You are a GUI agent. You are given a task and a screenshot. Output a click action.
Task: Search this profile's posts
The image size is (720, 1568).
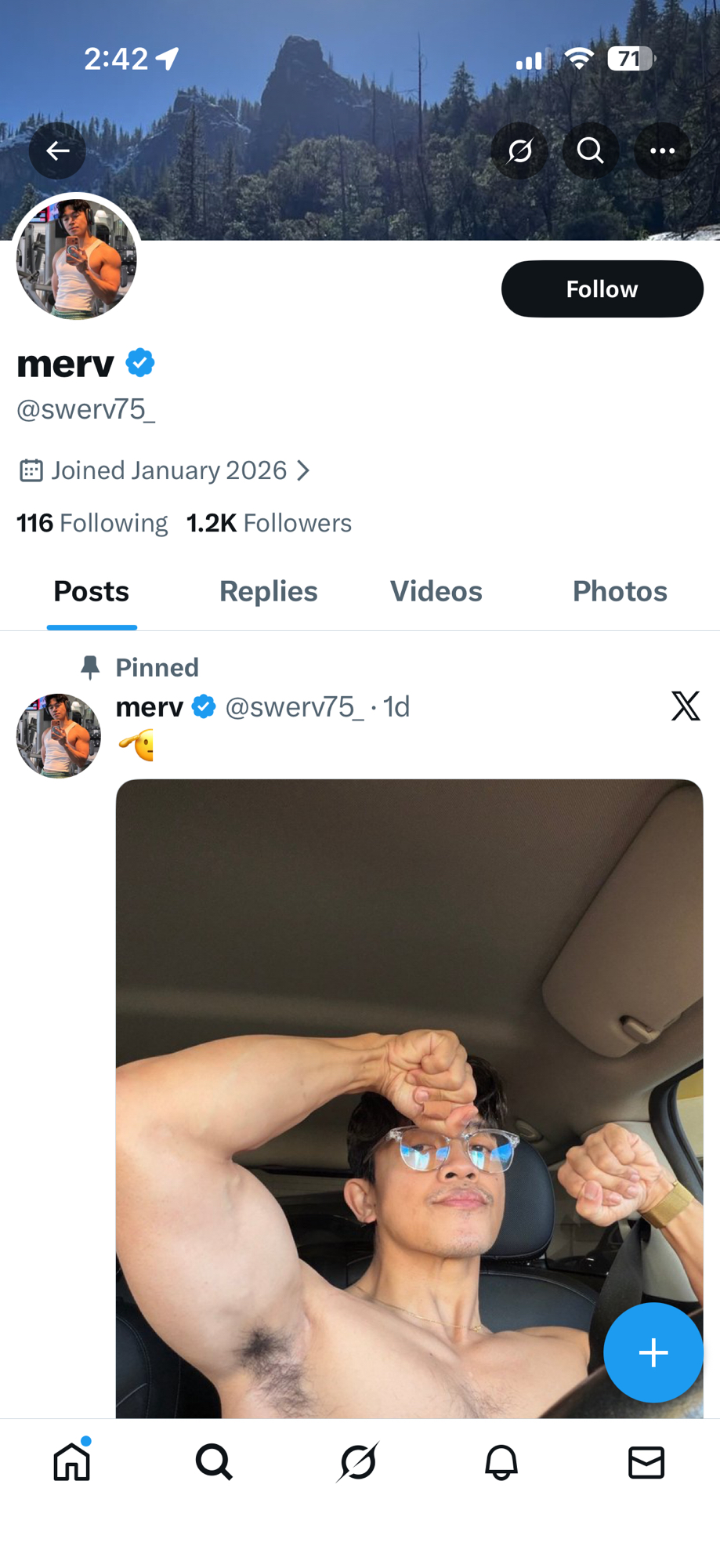(x=591, y=151)
